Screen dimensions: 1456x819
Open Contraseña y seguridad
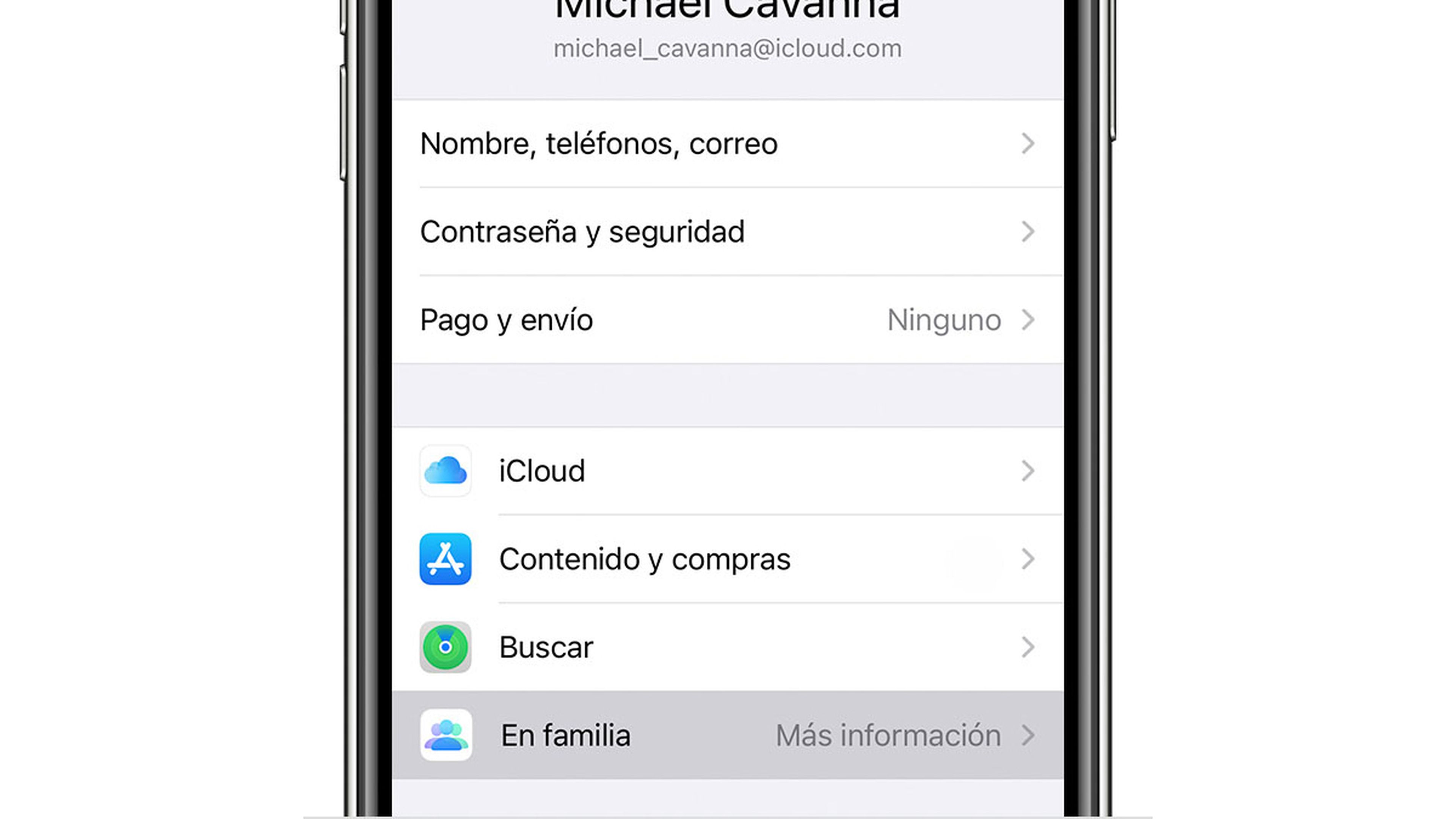(x=582, y=232)
